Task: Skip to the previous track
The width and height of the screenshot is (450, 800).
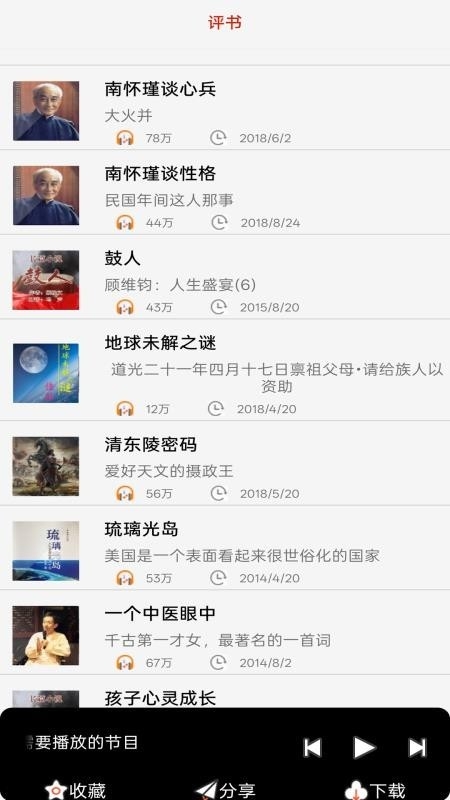Action: tap(312, 748)
